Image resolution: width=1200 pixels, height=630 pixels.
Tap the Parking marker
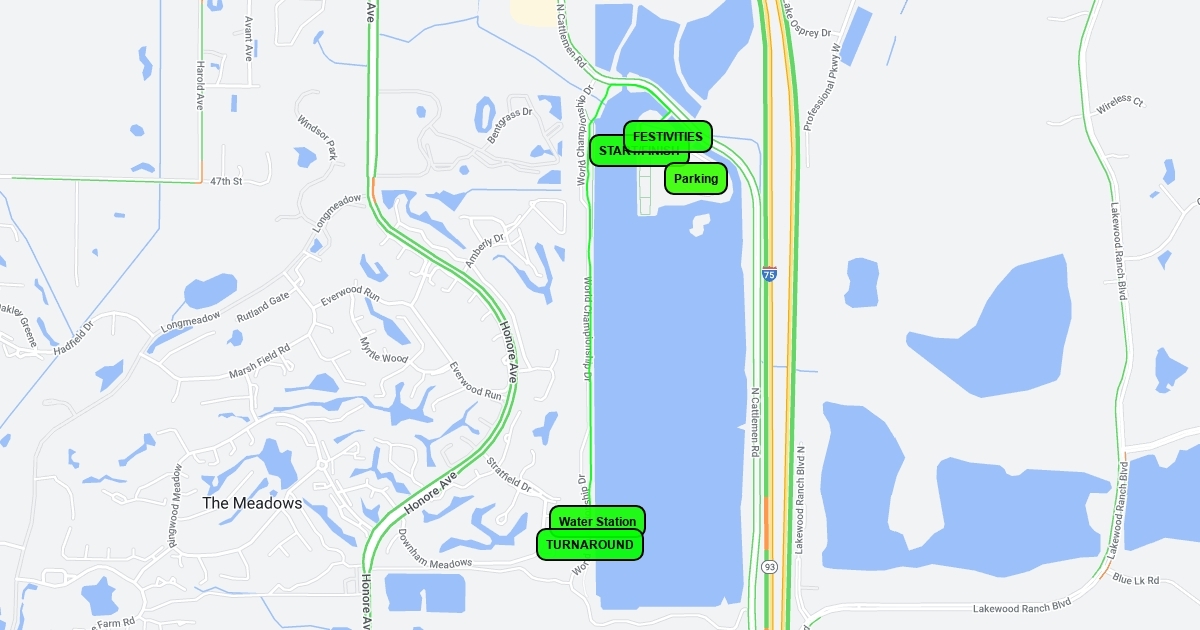pyautogui.click(x=696, y=179)
